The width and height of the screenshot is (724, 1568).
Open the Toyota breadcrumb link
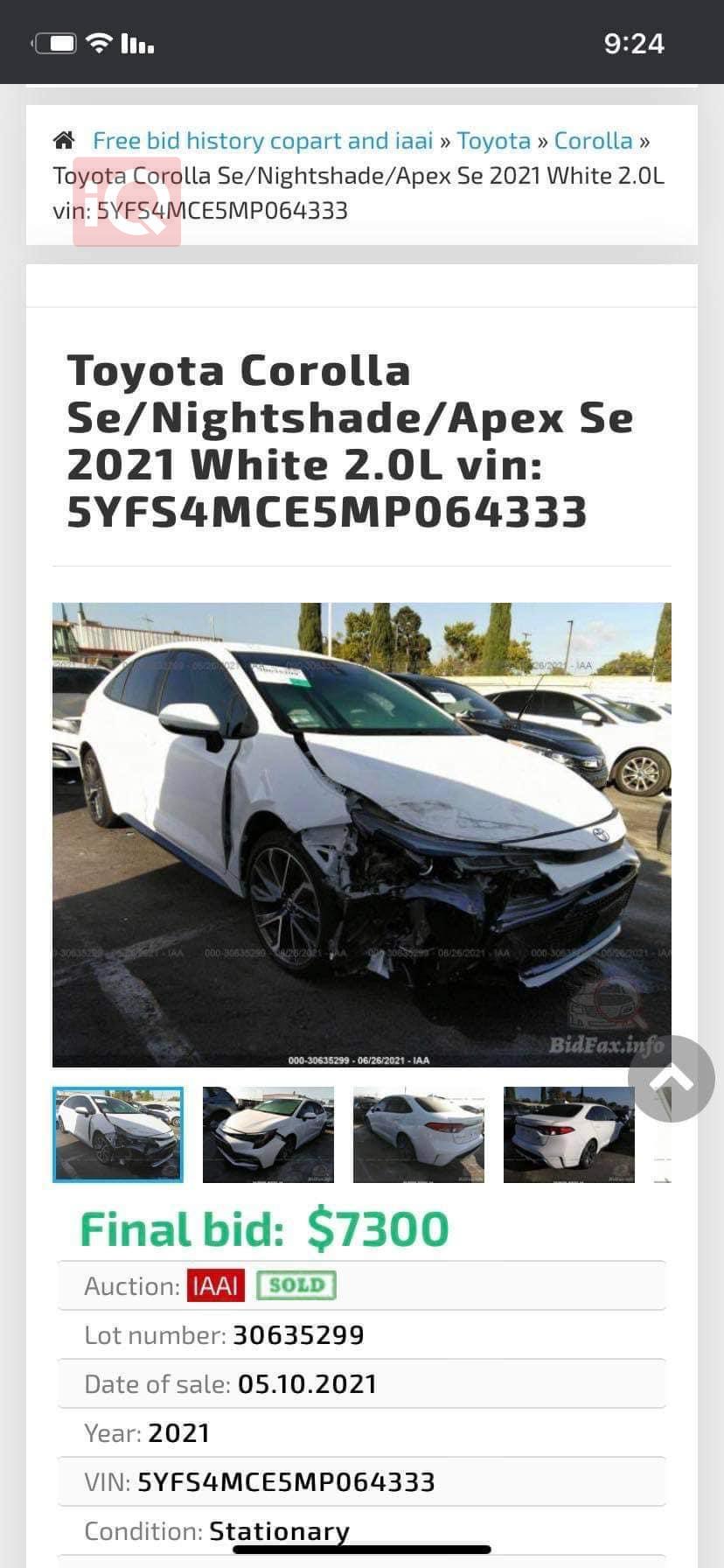coord(493,141)
